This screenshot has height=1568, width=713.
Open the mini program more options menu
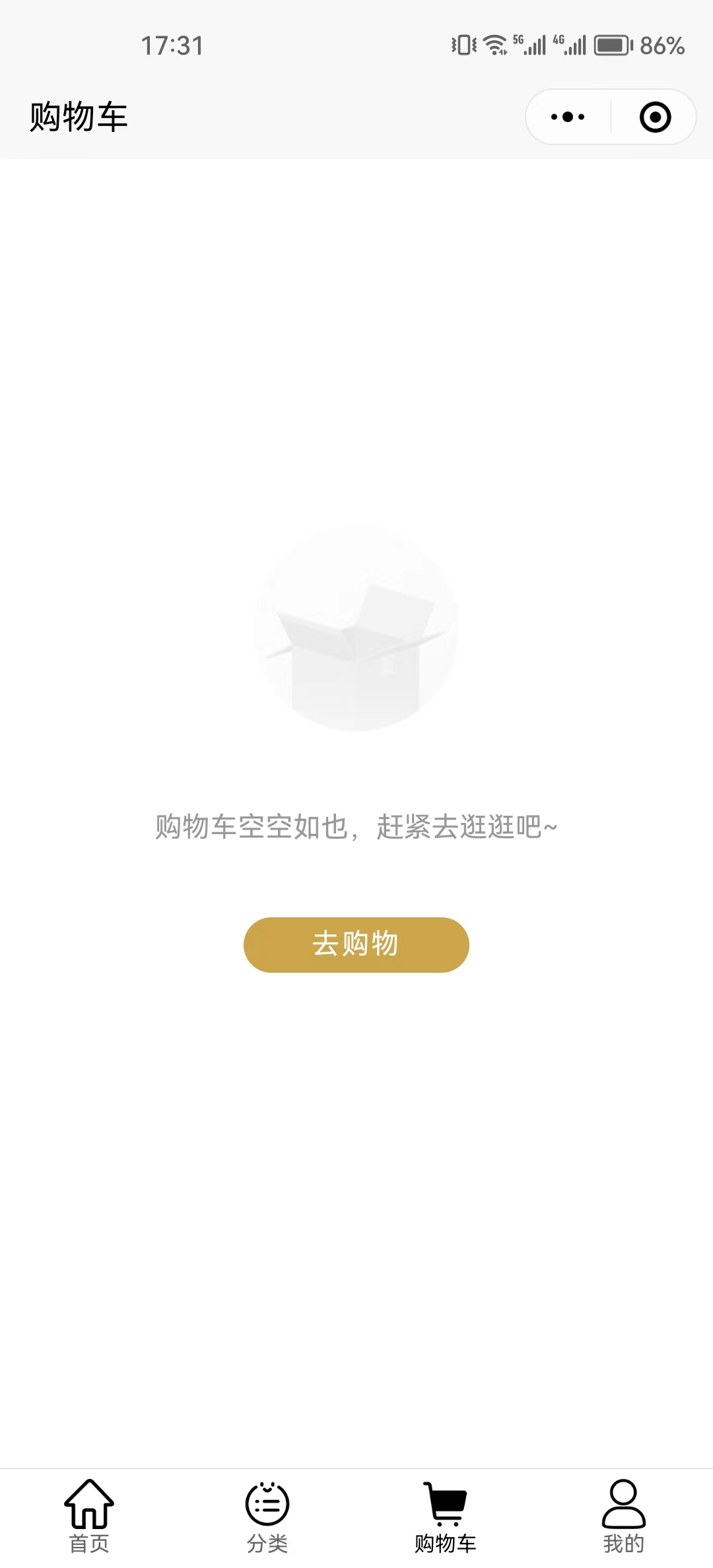(568, 117)
